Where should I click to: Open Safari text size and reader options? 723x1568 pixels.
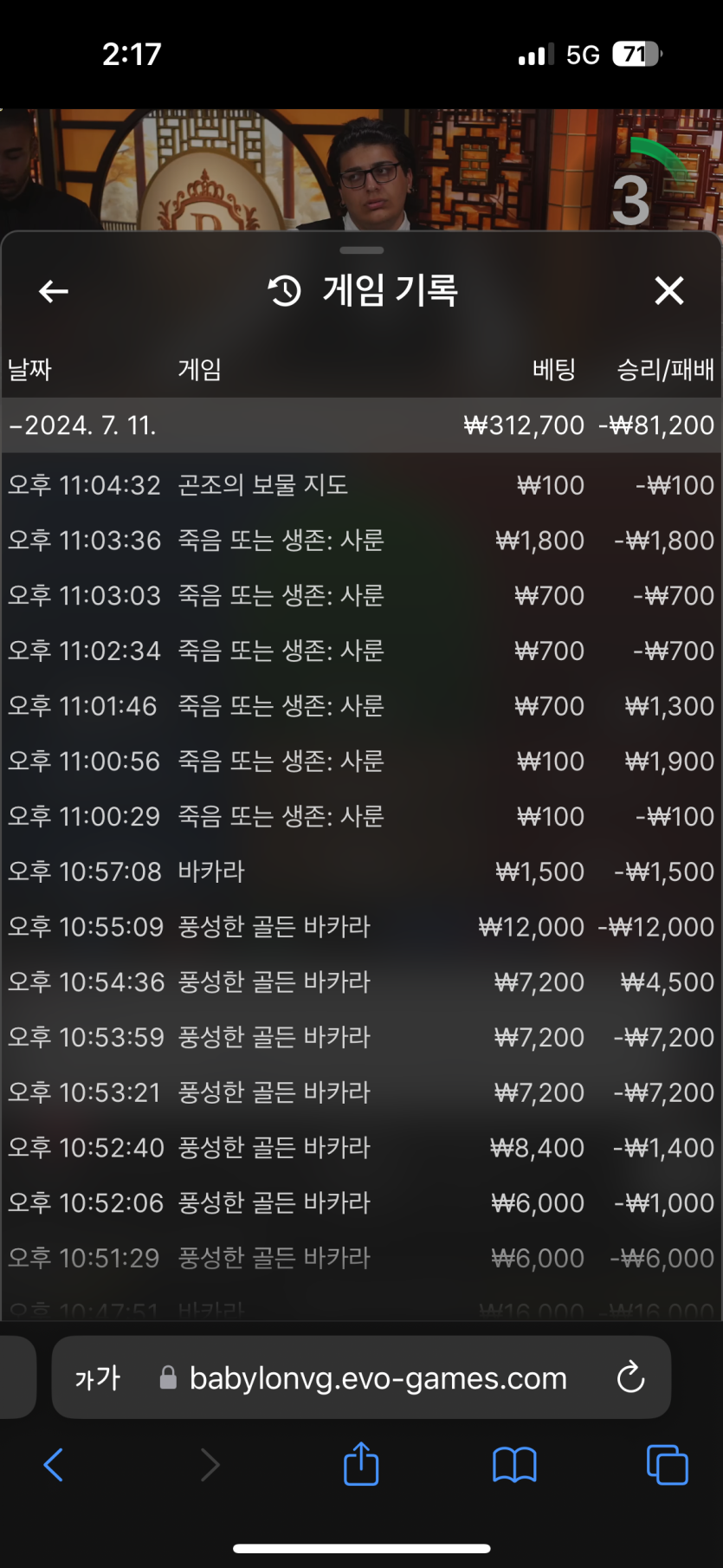(97, 1377)
